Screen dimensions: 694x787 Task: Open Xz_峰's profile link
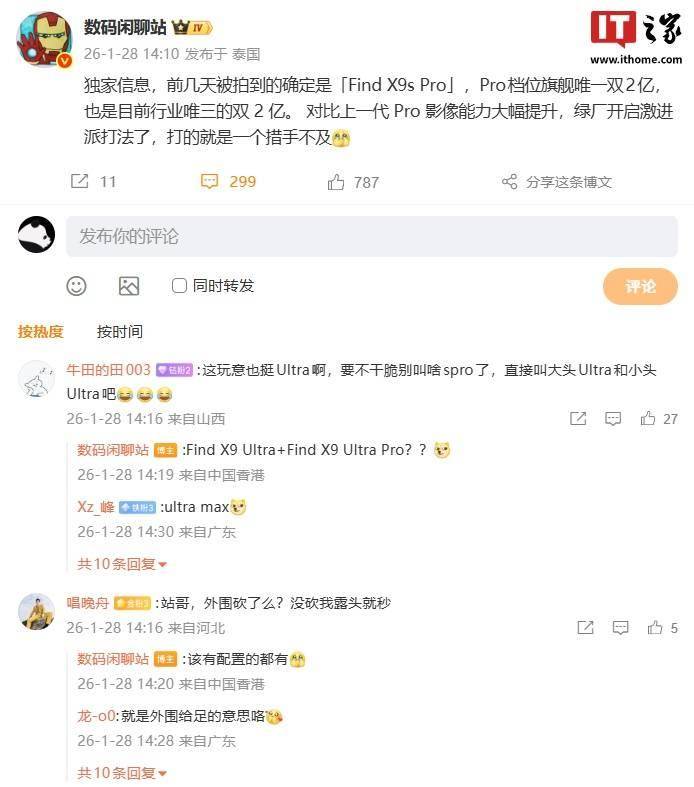click(96, 507)
